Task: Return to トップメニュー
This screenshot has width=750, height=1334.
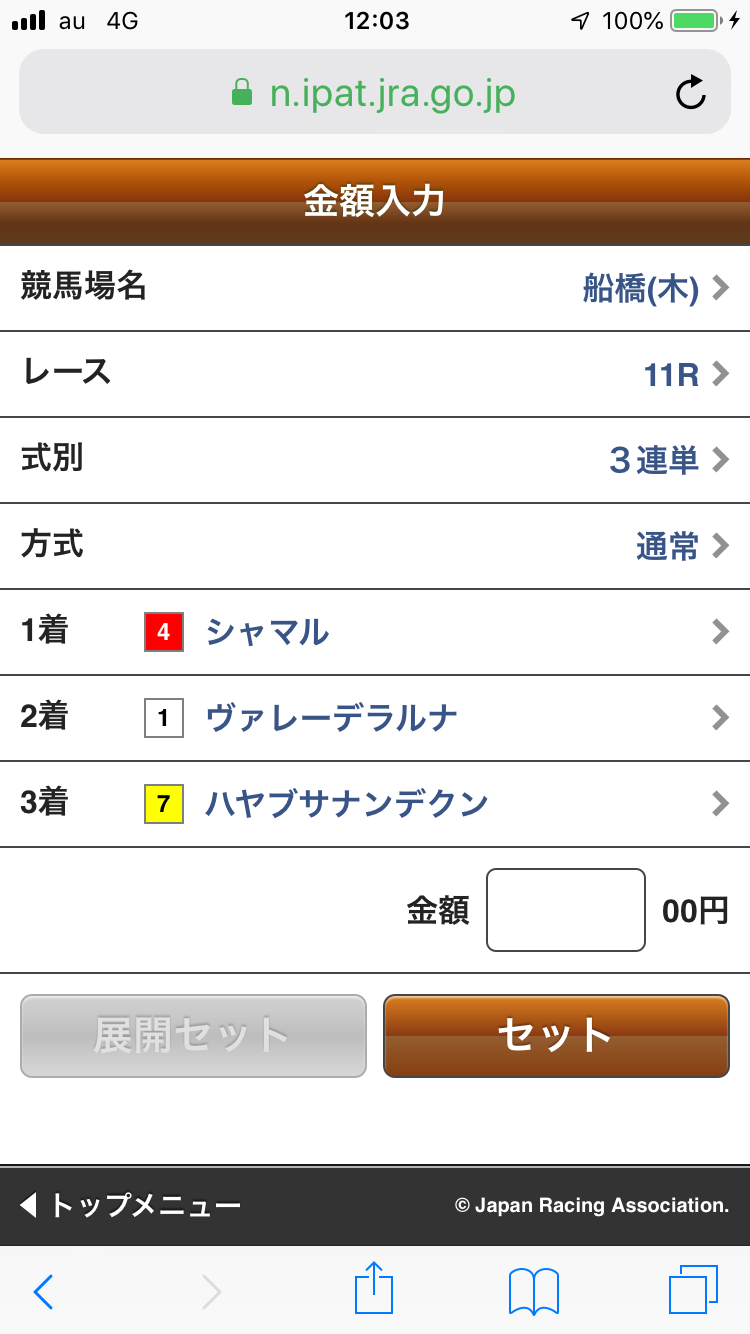Action: (130, 1205)
